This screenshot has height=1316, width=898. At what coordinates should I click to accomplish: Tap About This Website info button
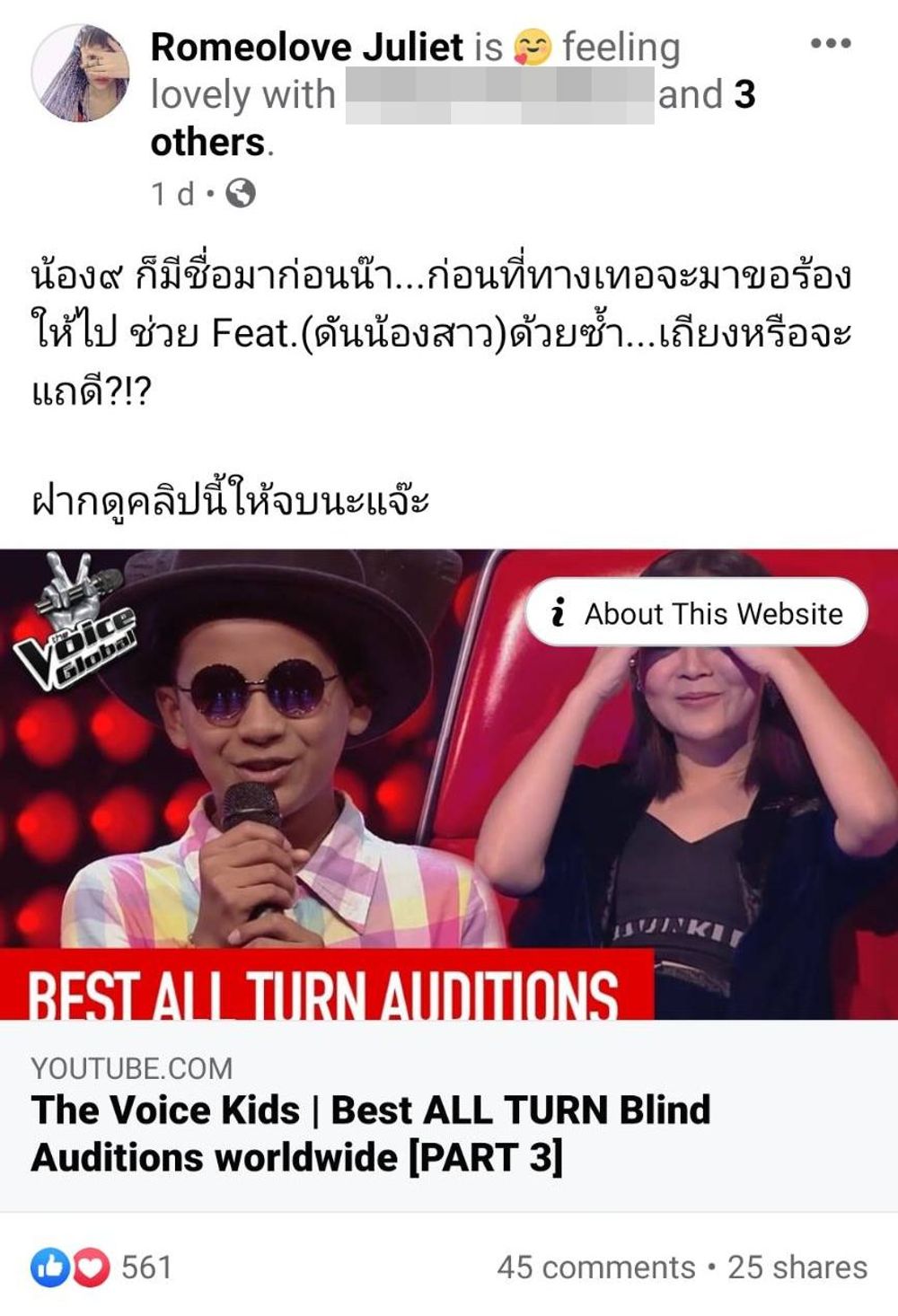pyautogui.click(x=697, y=613)
